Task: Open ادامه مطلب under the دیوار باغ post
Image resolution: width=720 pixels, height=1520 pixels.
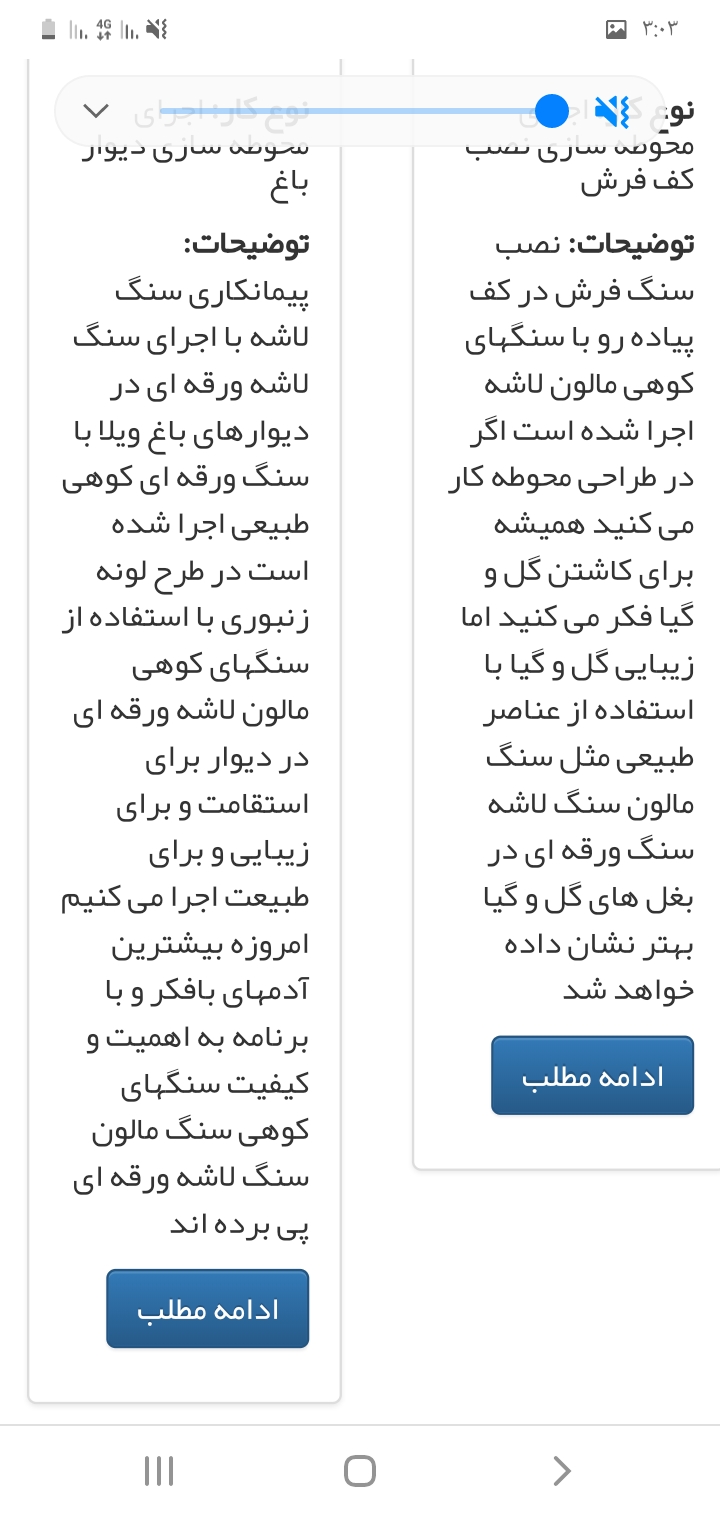Action: [208, 1309]
